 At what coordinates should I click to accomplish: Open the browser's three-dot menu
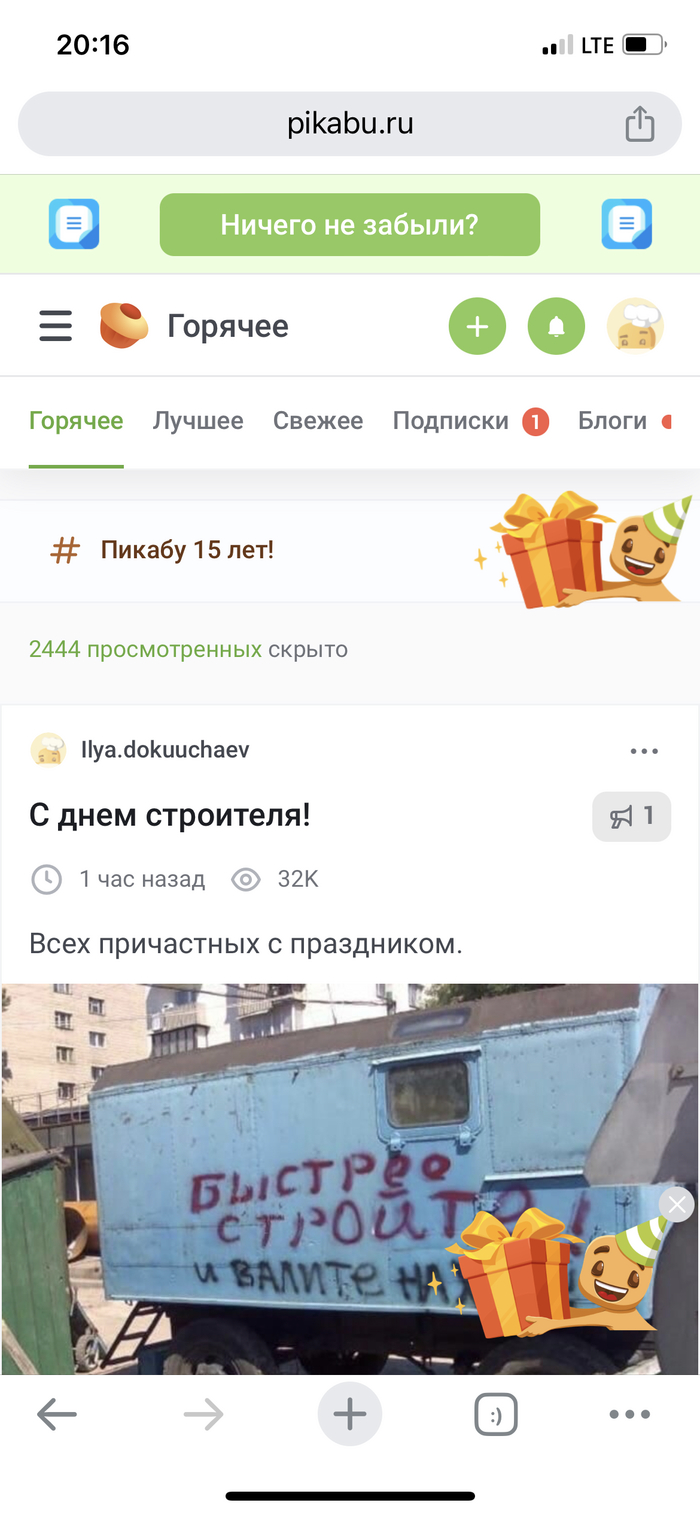630,1414
